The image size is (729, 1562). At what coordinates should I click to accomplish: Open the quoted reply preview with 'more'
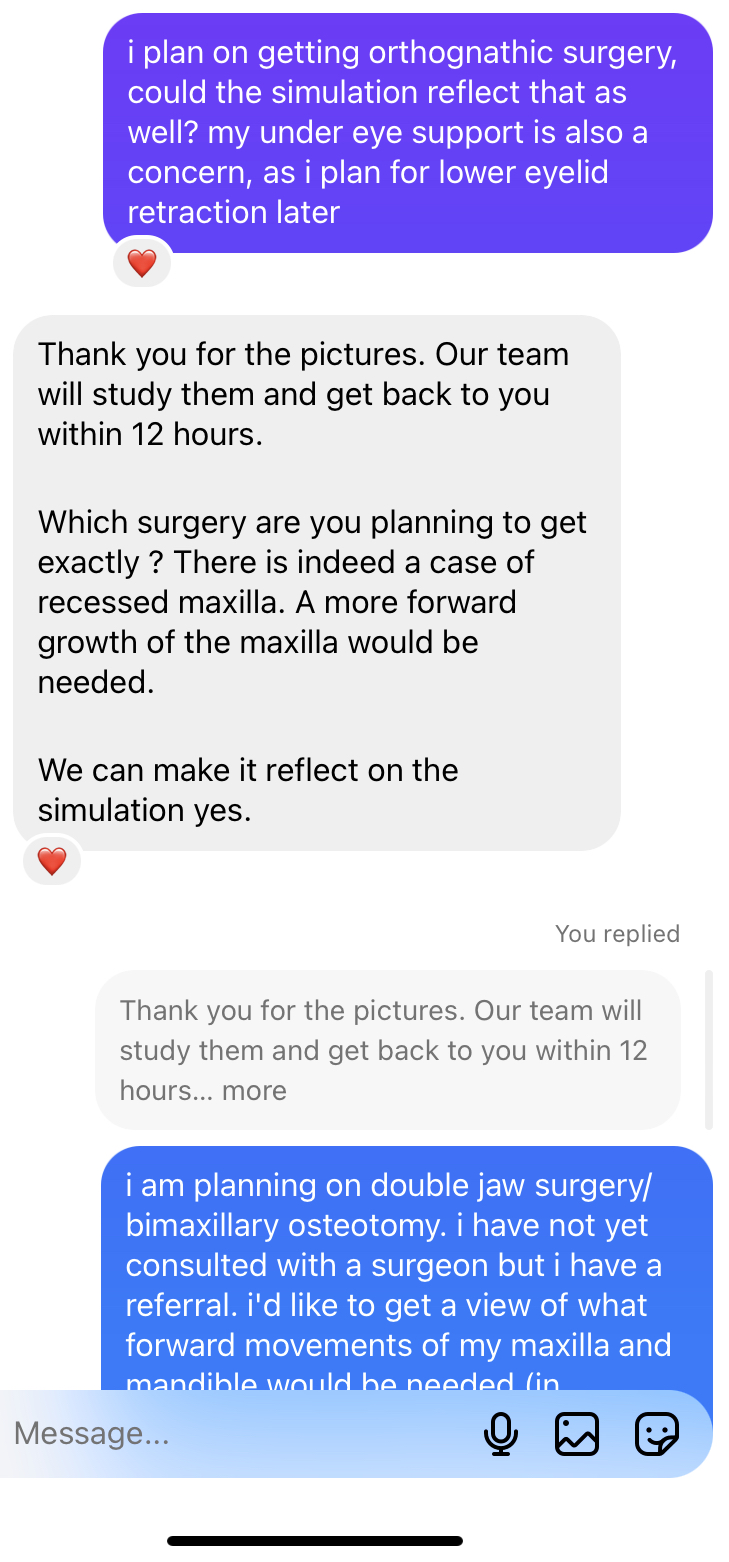tap(388, 1050)
